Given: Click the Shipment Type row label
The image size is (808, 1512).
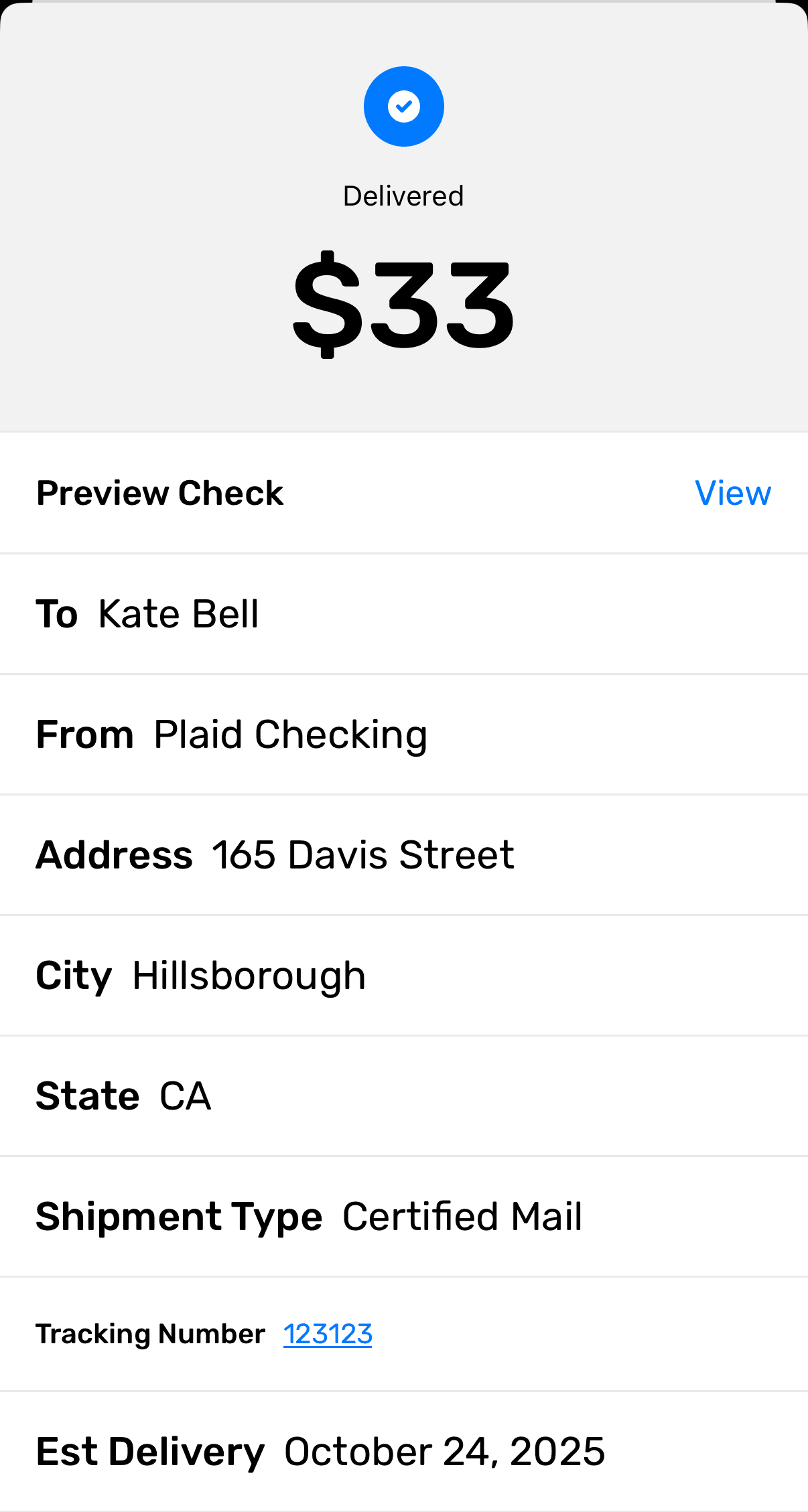Looking at the screenshot, I should (x=179, y=1216).
